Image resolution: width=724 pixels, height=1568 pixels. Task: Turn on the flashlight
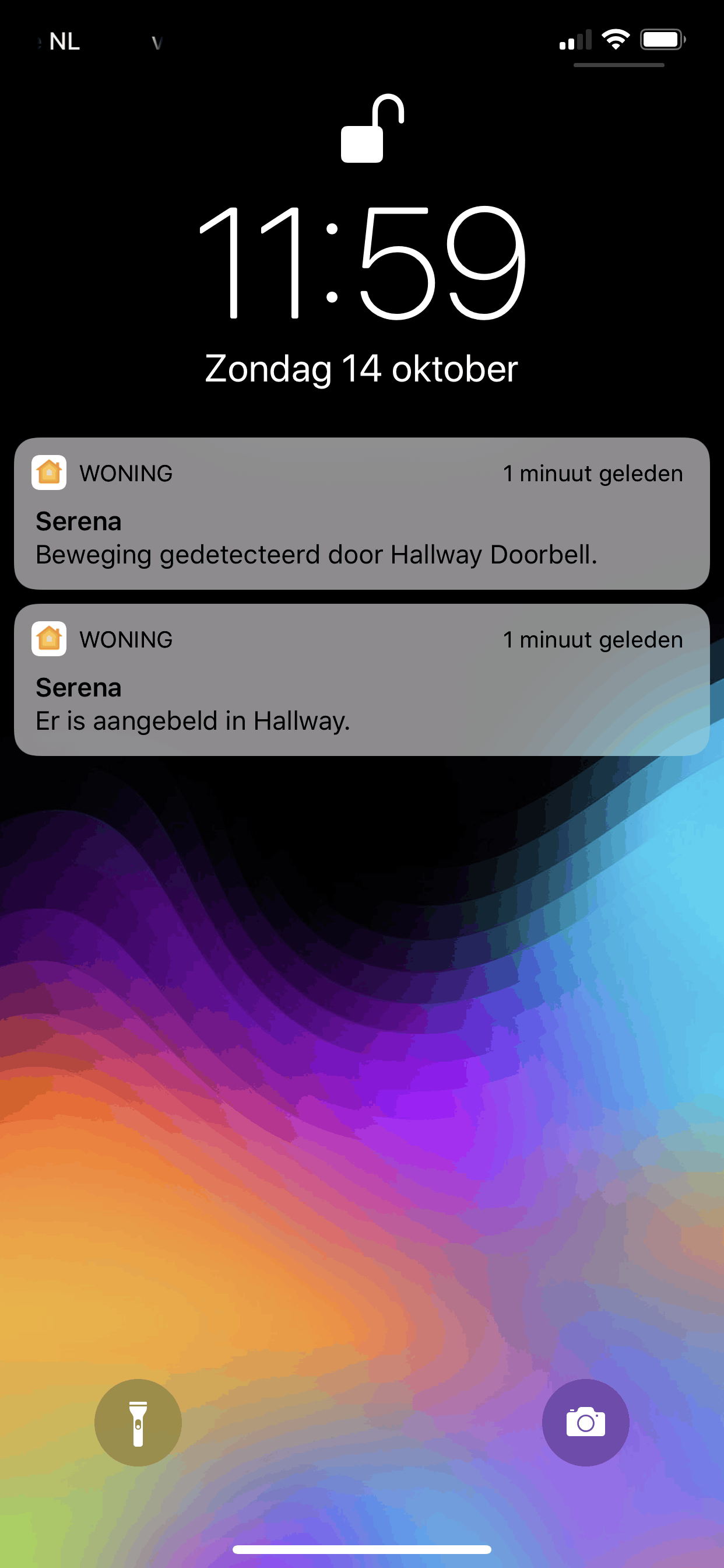tap(138, 1423)
